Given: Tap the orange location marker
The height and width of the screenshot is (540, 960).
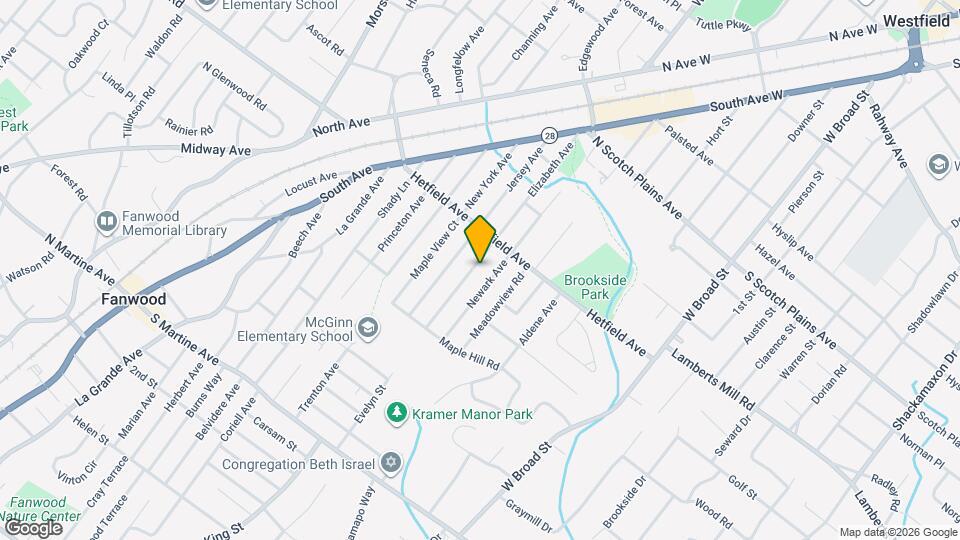Looking at the screenshot, I should tap(481, 238).
